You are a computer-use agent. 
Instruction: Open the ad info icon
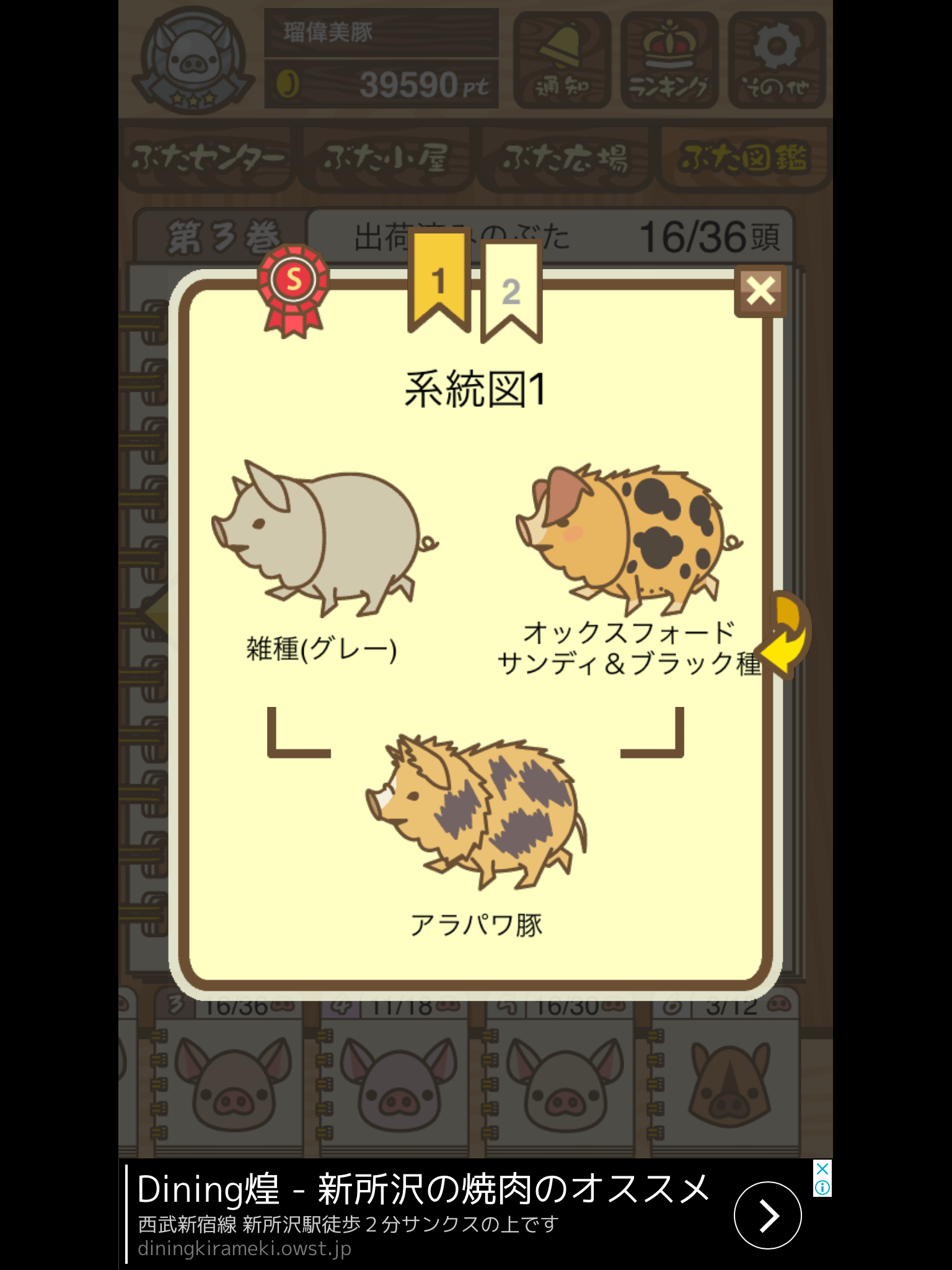pyautogui.click(x=822, y=1188)
